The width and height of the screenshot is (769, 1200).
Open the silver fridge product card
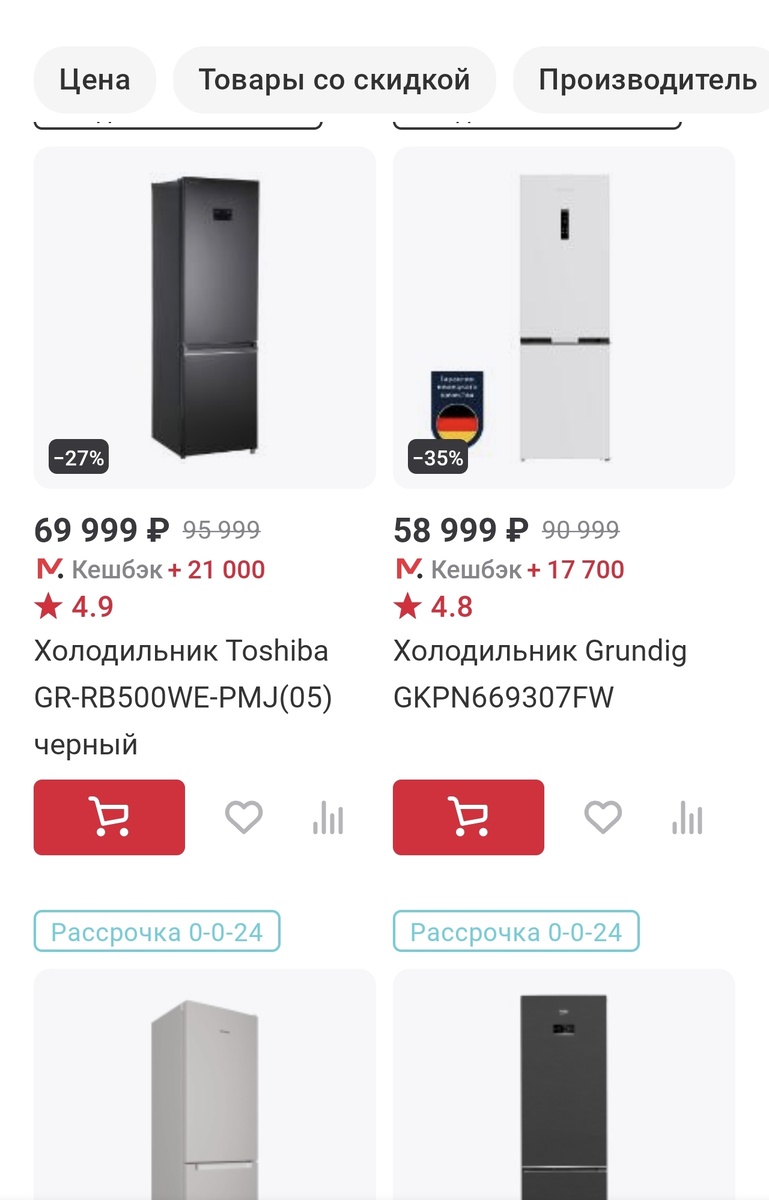pos(205,1090)
